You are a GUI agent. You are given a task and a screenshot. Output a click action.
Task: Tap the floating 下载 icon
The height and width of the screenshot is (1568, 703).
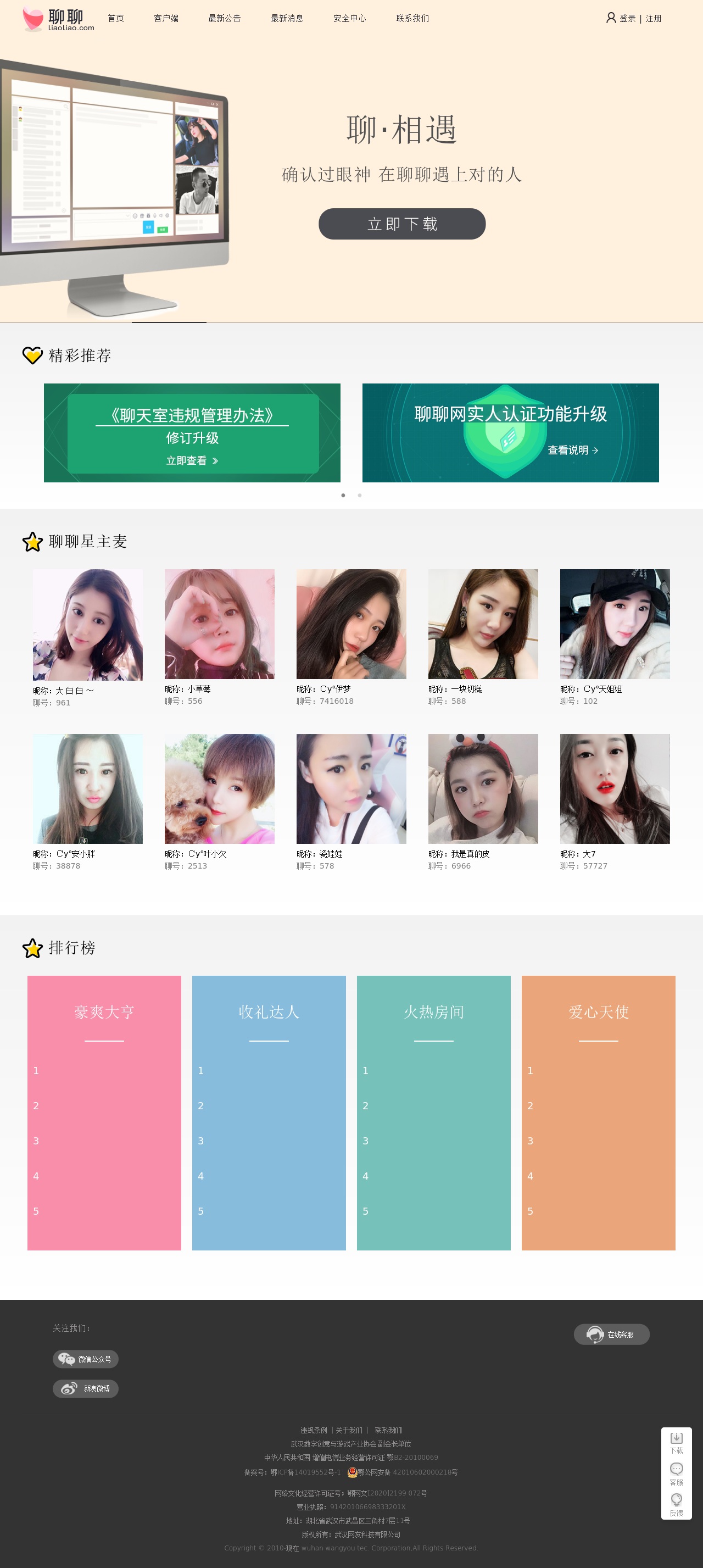point(676,1442)
